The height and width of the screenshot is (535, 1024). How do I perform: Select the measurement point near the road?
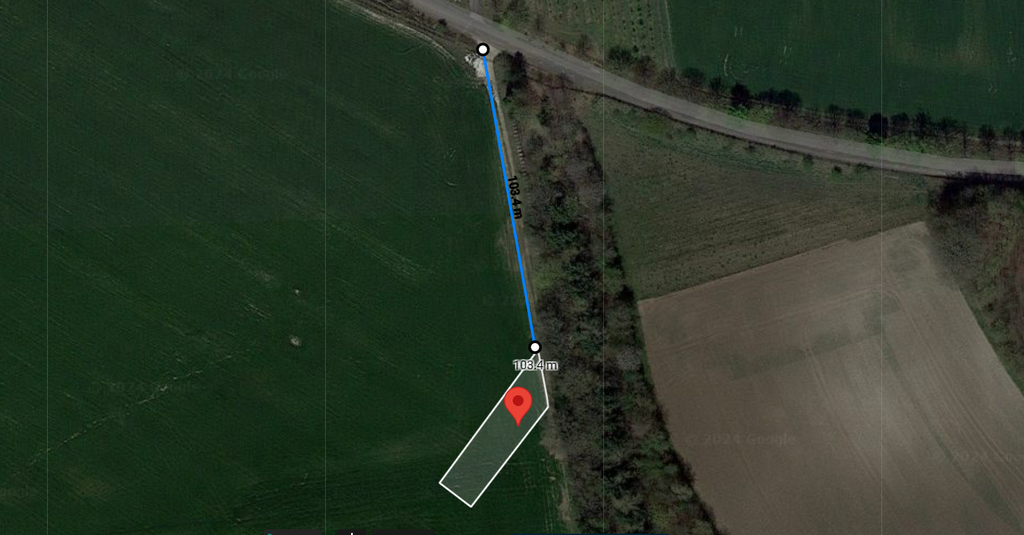point(483,49)
